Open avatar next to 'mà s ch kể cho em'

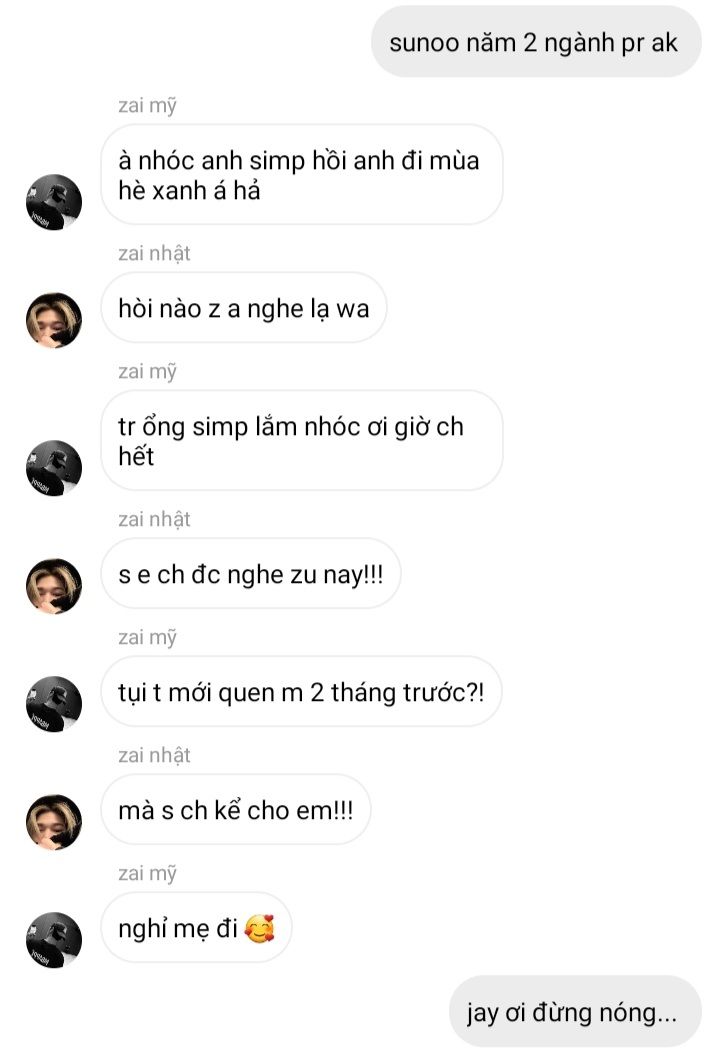(54, 821)
